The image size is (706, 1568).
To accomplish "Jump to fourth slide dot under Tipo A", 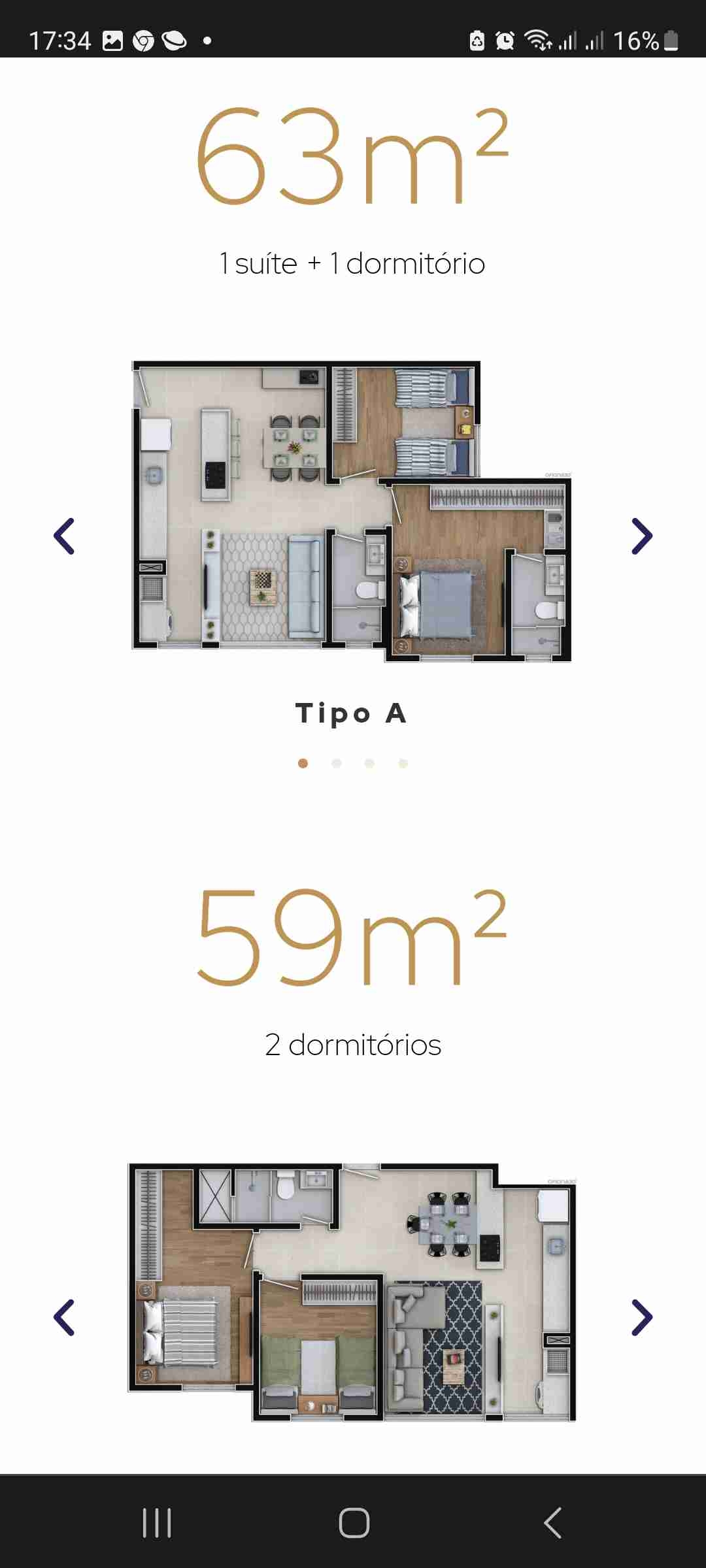I will (403, 763).
